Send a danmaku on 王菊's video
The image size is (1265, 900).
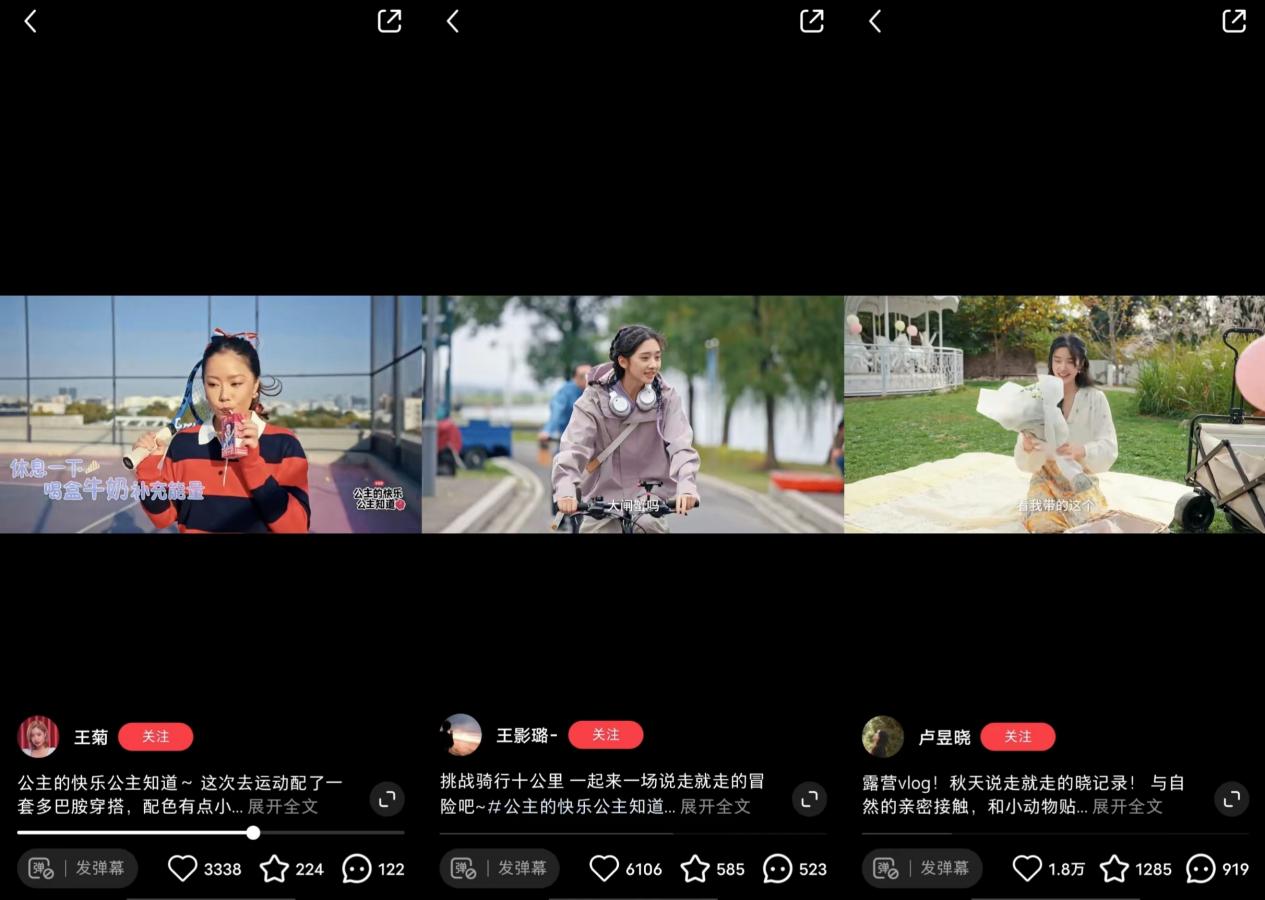click(x=100, y=868)
